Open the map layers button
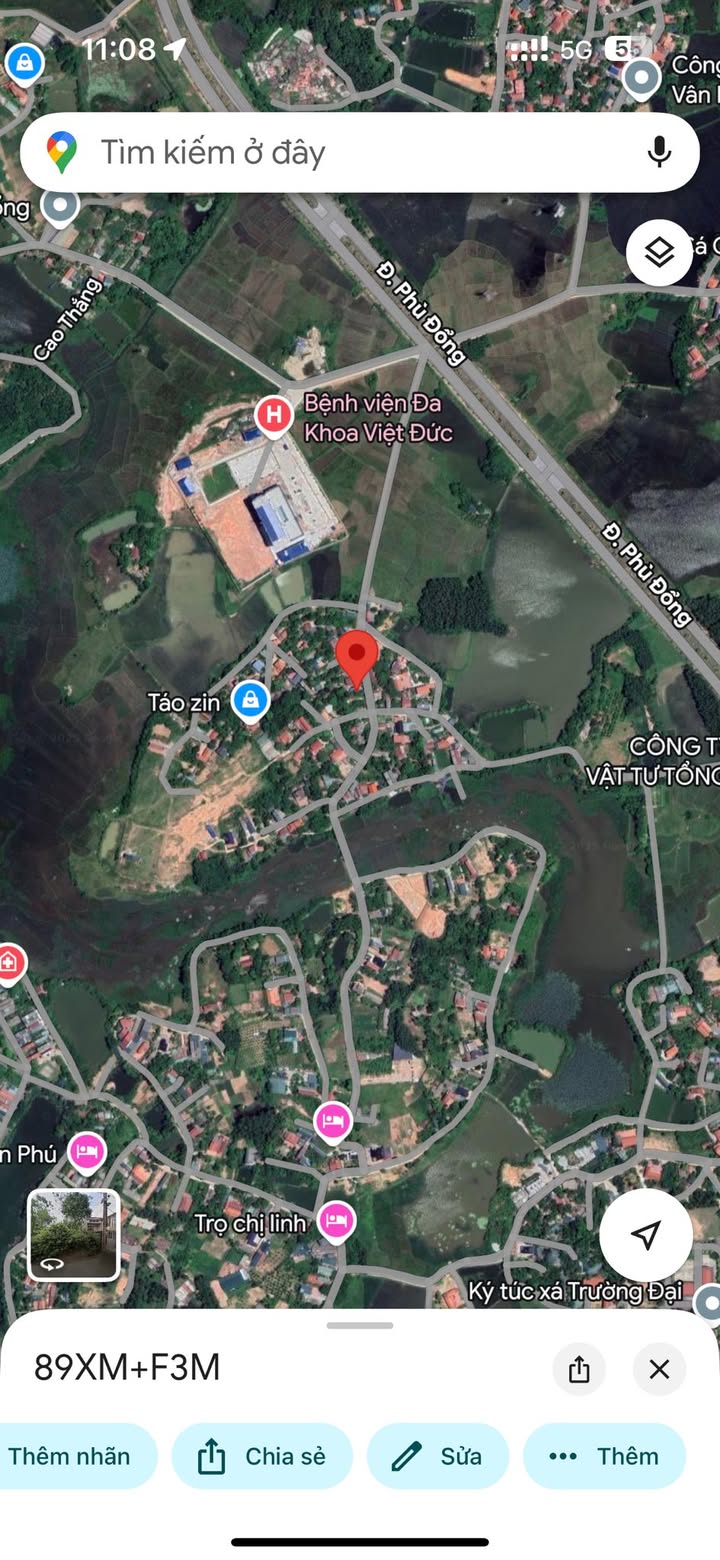Screen dimensions: 720x1560 coord(659,253)
